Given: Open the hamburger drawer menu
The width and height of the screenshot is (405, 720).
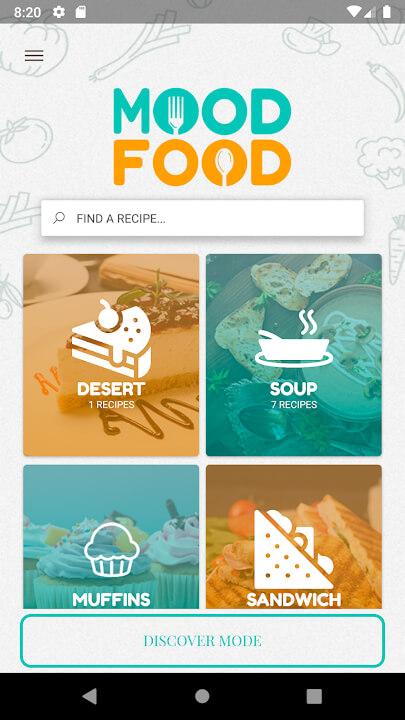Looking at the screenshot, I should (34, 56).
